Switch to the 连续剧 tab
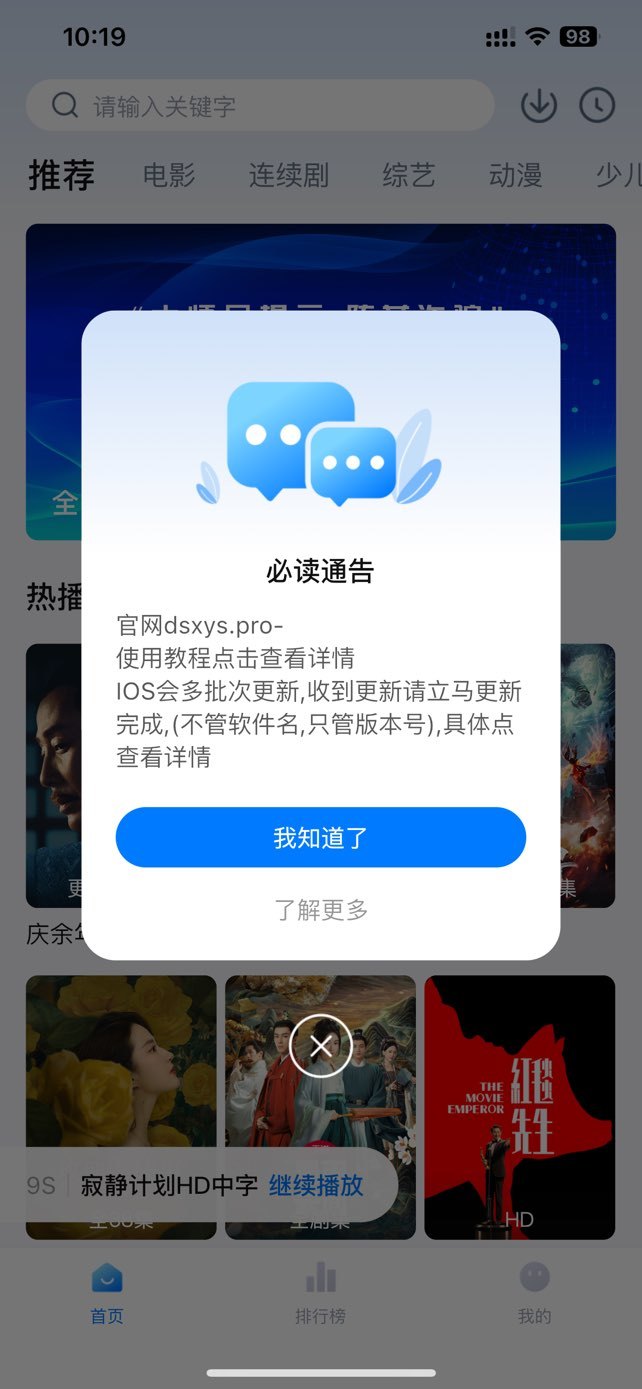The height and width of the screenshot is (1389, 642). coord(288,175)
